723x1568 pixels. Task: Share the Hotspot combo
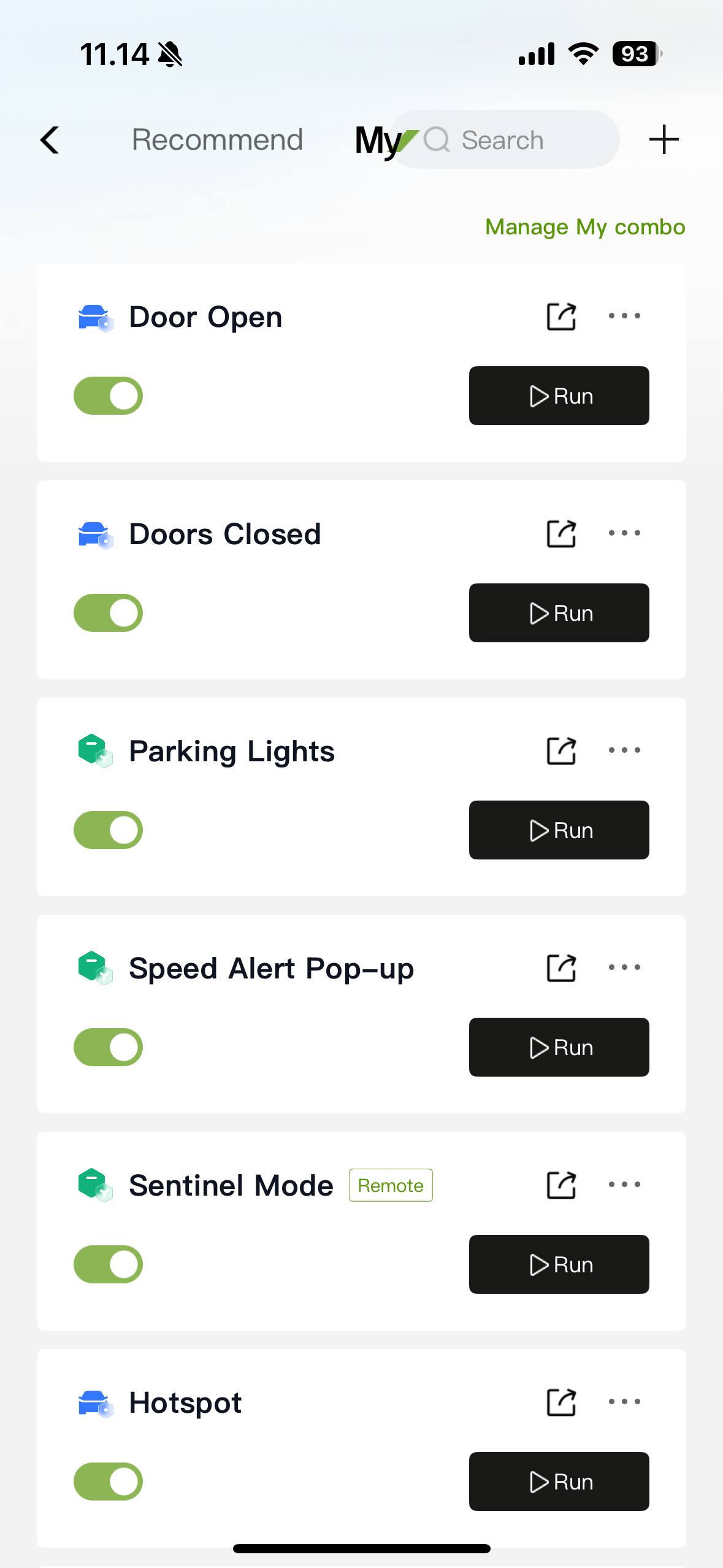[561, 1402]
